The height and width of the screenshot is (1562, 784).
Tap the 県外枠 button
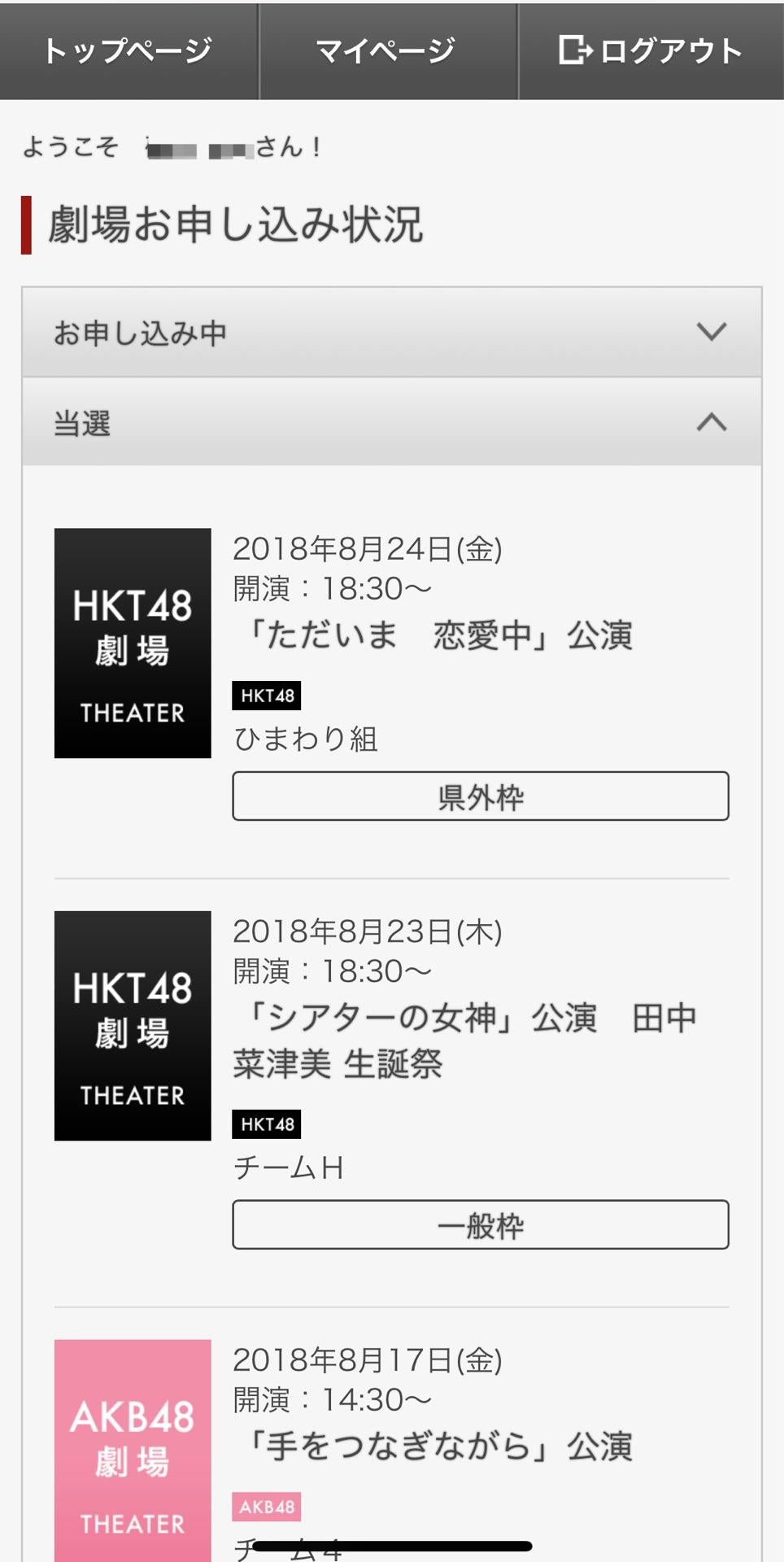point(481,796)
